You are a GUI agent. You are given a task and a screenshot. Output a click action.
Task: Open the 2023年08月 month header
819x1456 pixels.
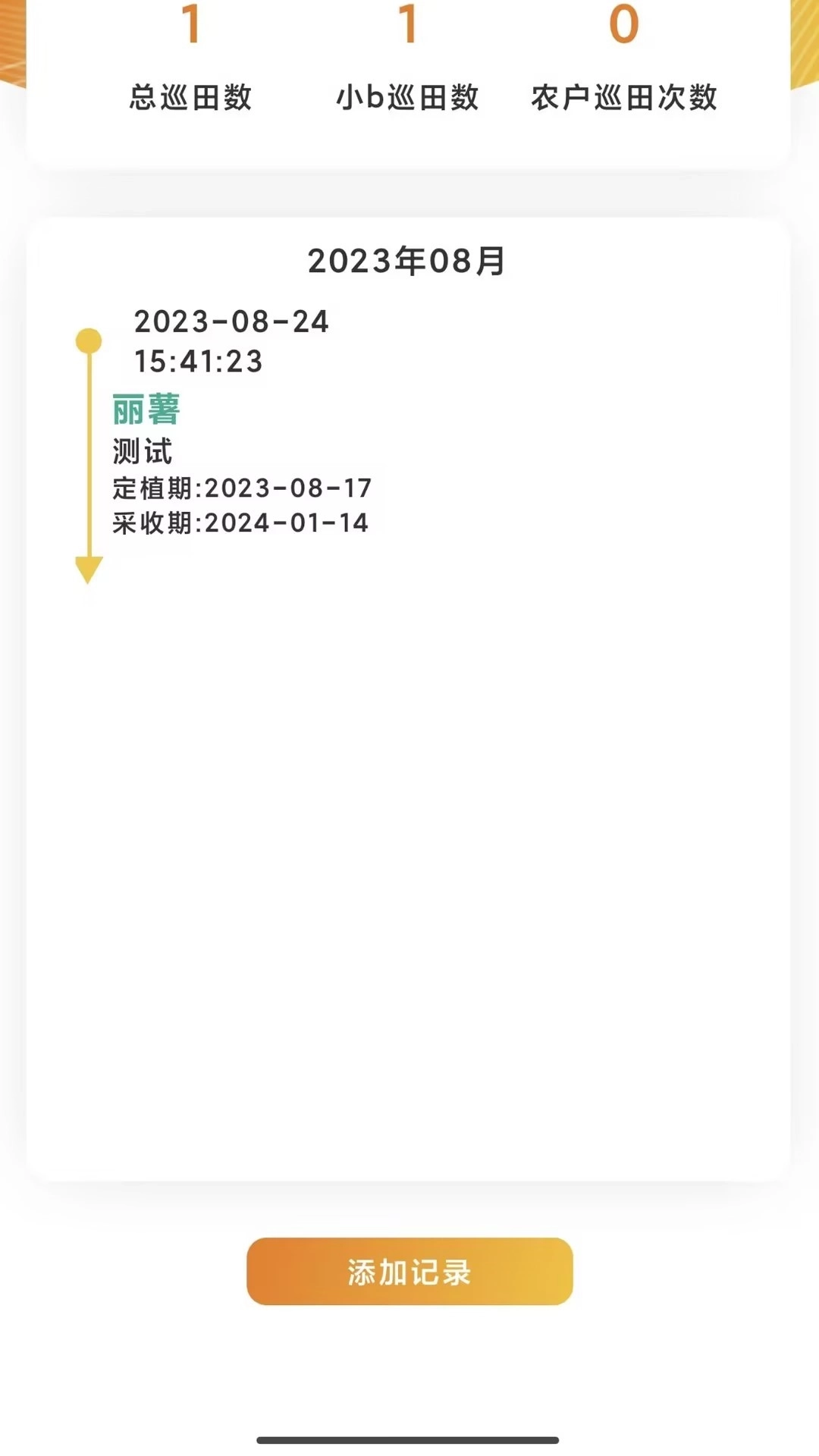[x=409, y=262]
